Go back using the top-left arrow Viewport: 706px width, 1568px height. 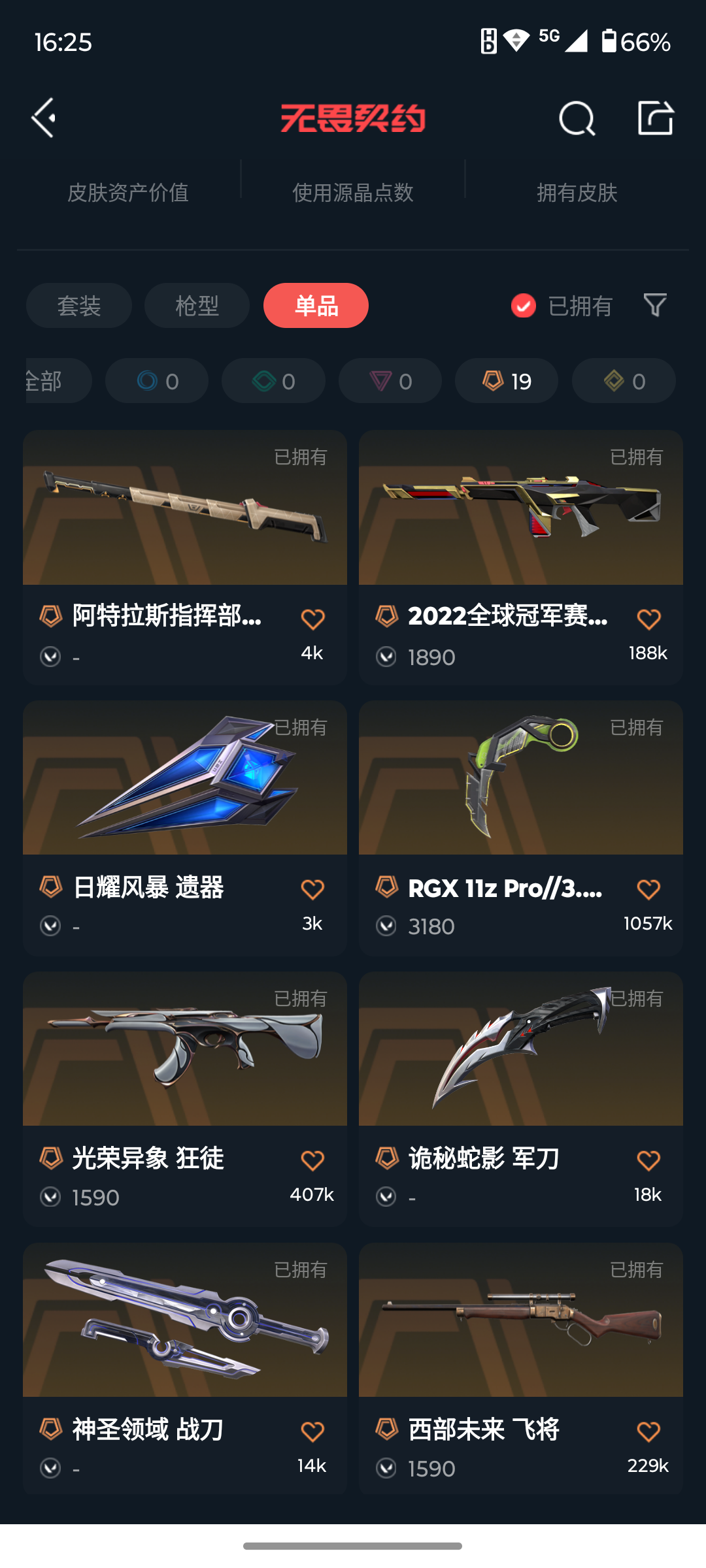point(44,118)
